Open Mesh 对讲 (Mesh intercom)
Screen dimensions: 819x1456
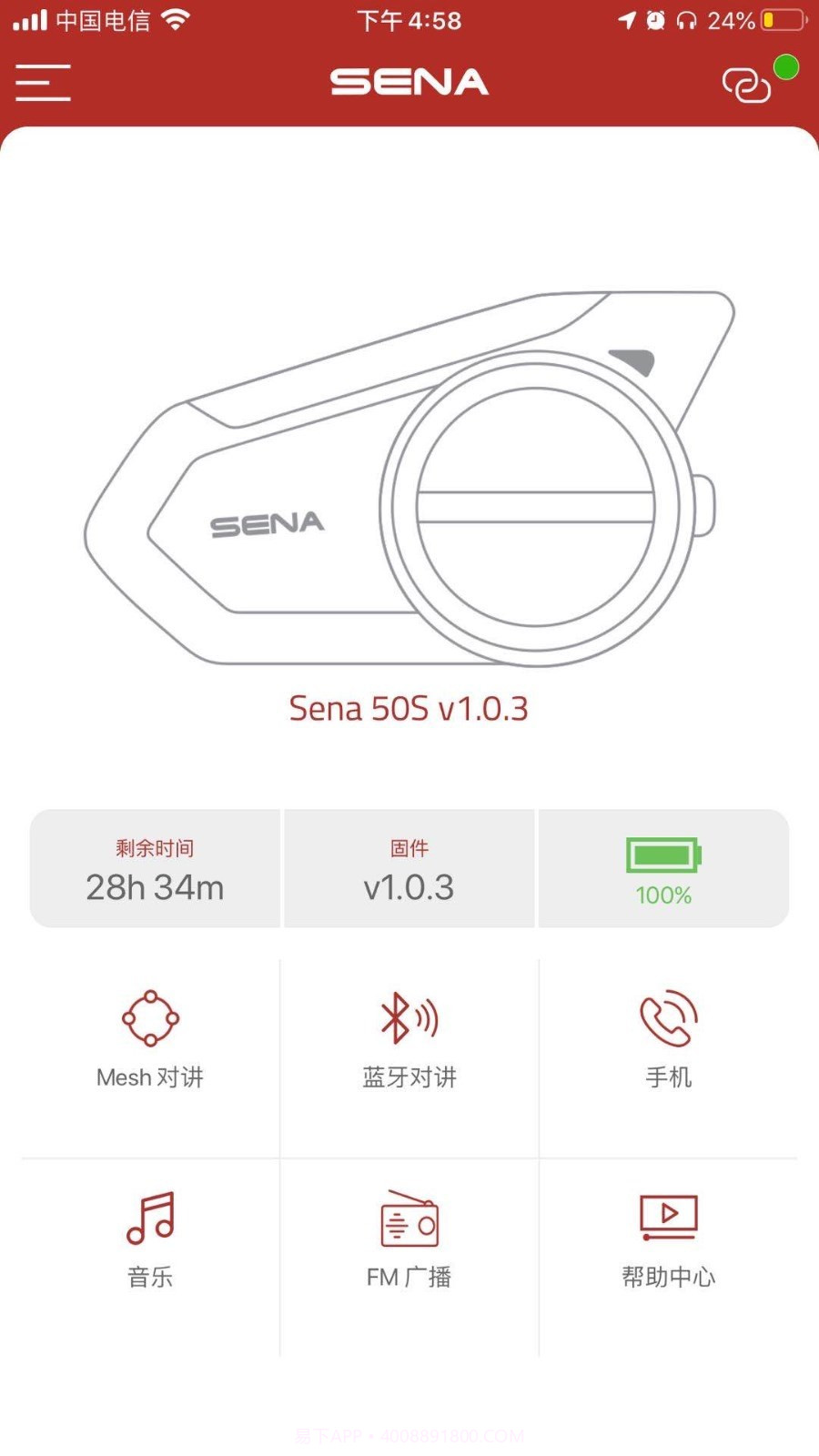(150, 1042)
